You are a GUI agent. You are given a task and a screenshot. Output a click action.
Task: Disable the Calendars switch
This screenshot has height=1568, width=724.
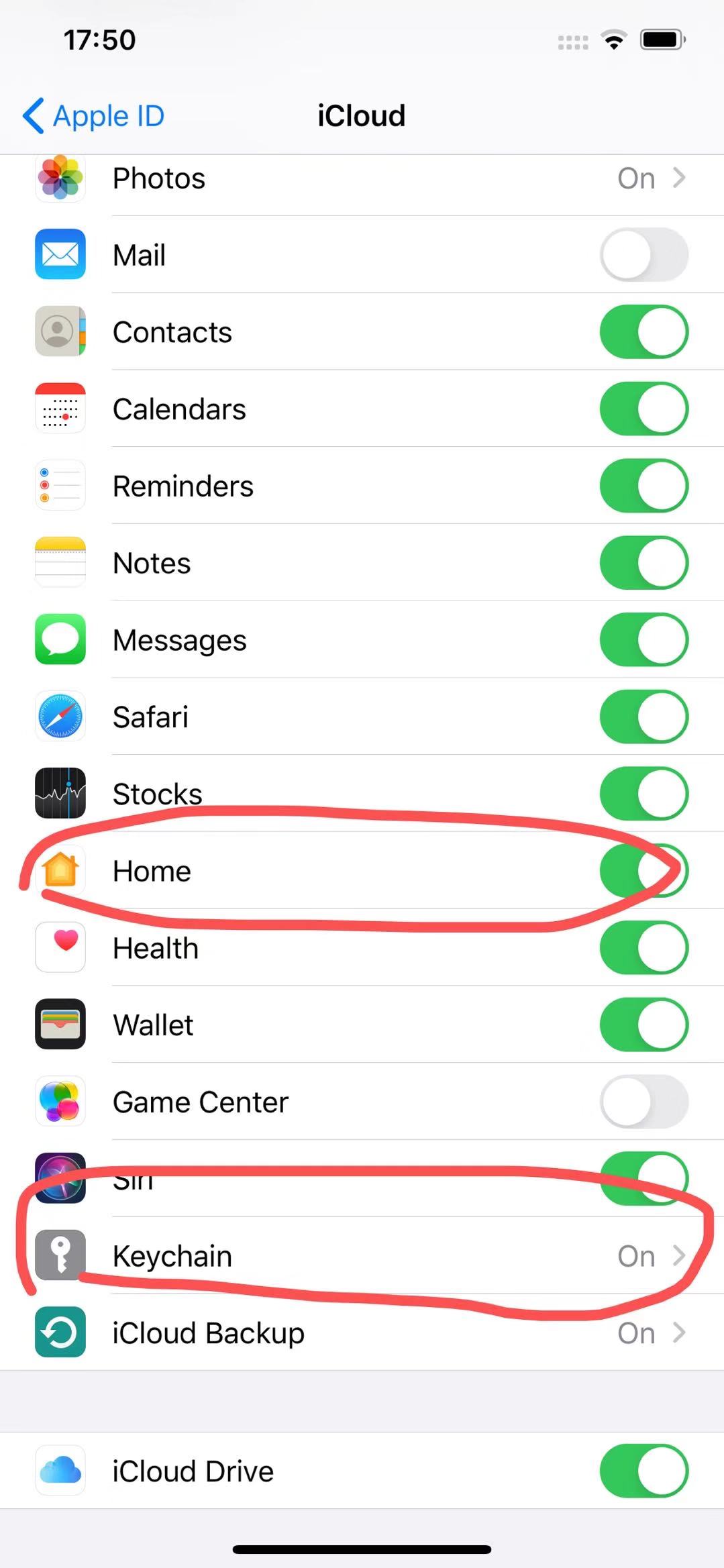[x=643, y=409]
